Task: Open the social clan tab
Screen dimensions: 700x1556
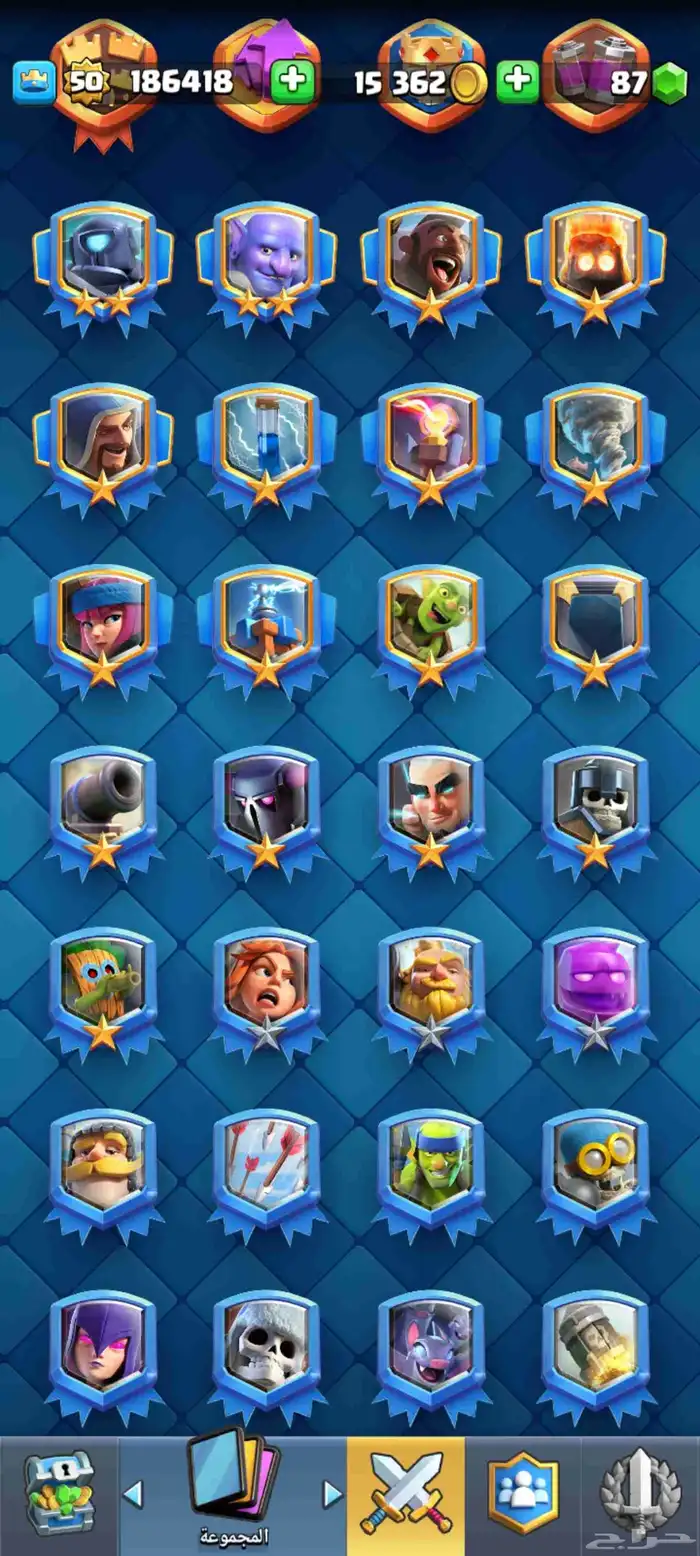Action: coord(523,1496)
